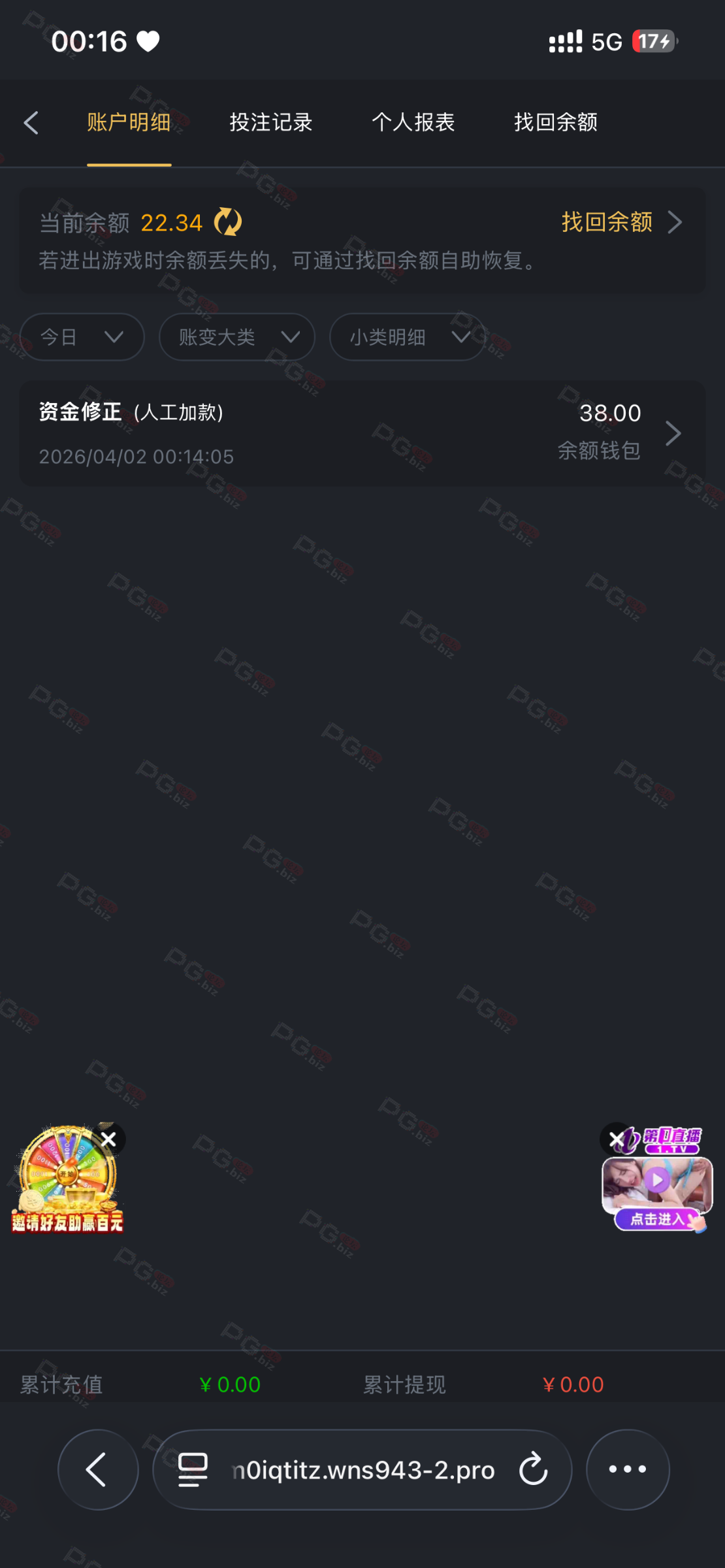Switch to the 个人报表 tab
The image size is (725, 1568).
click(413, 123)
